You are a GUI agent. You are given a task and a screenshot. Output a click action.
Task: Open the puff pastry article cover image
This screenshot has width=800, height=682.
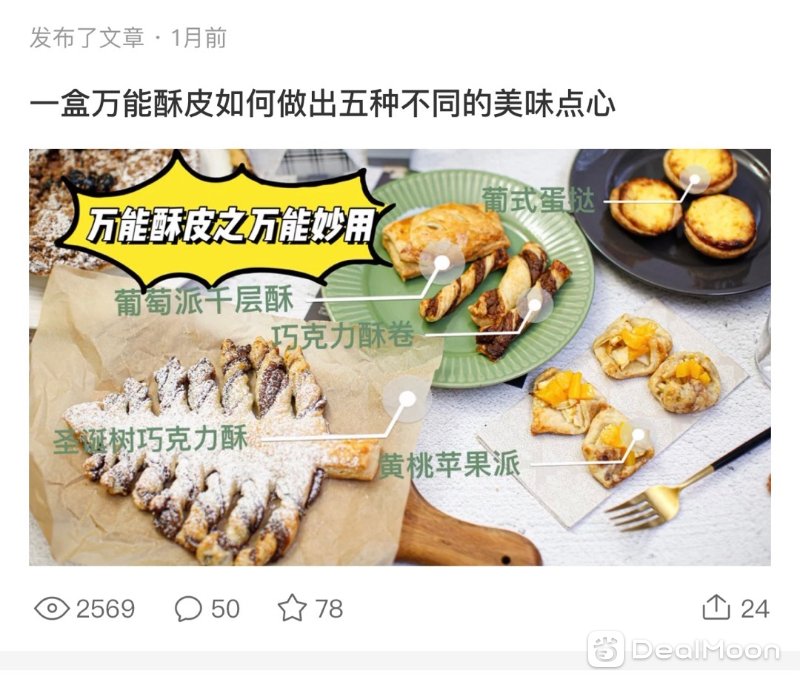[x=399, y=357]
